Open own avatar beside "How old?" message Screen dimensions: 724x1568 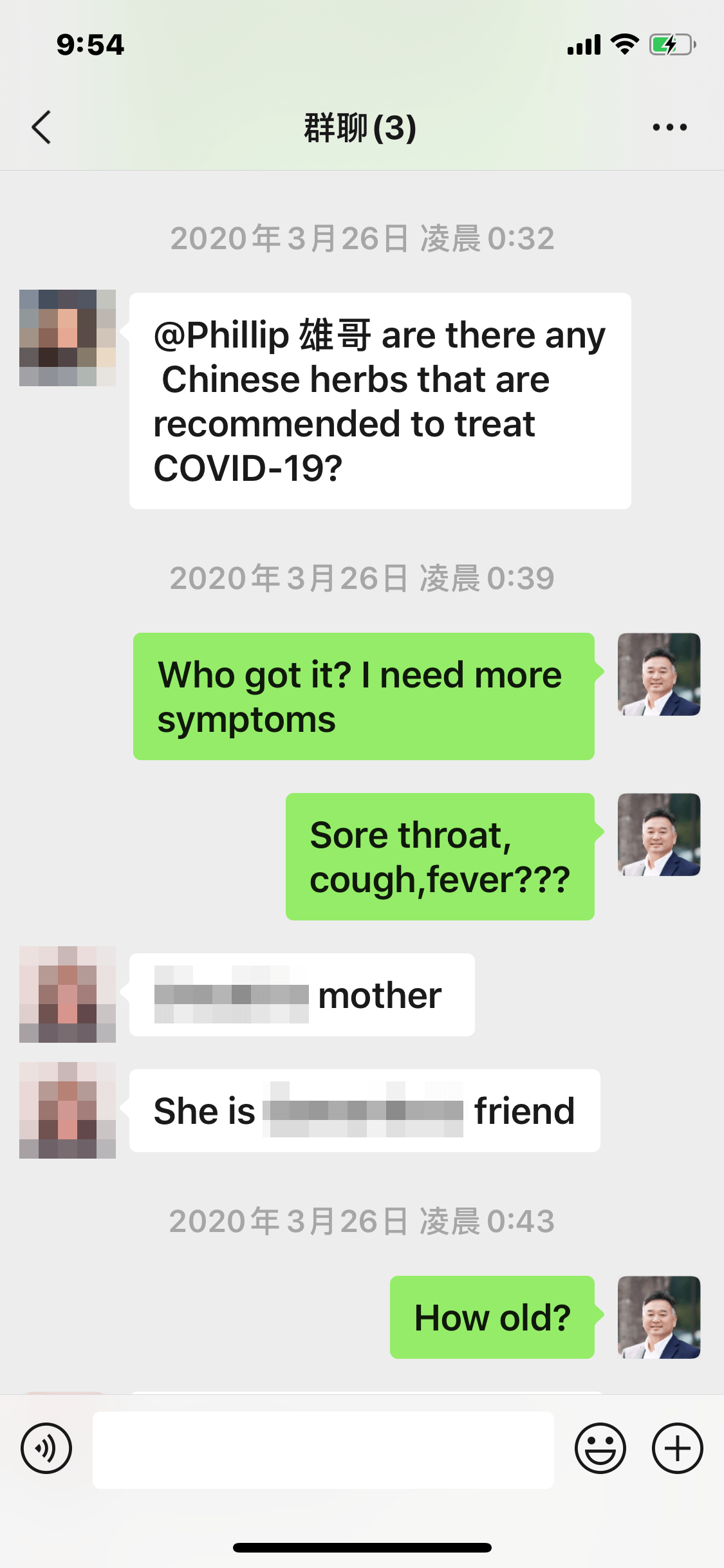coord(658,1317)
